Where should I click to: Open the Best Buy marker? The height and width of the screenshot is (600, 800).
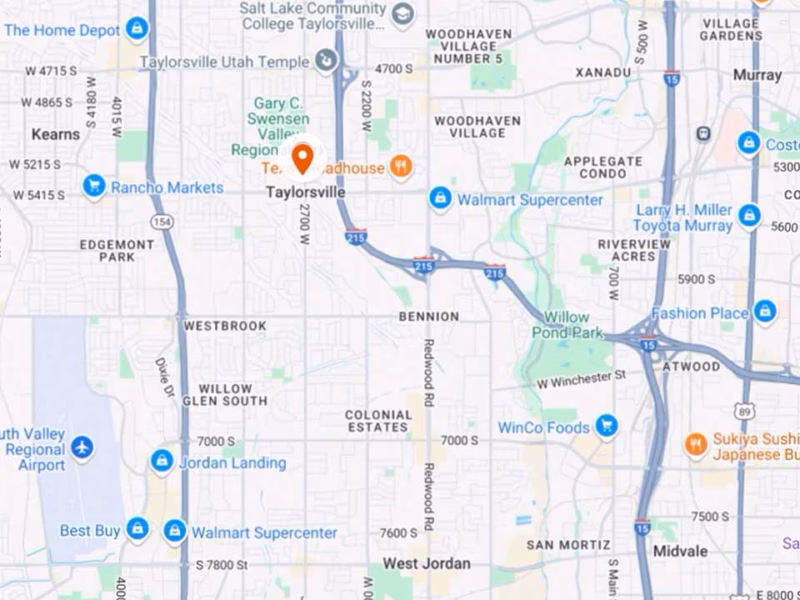pos(138,529)
